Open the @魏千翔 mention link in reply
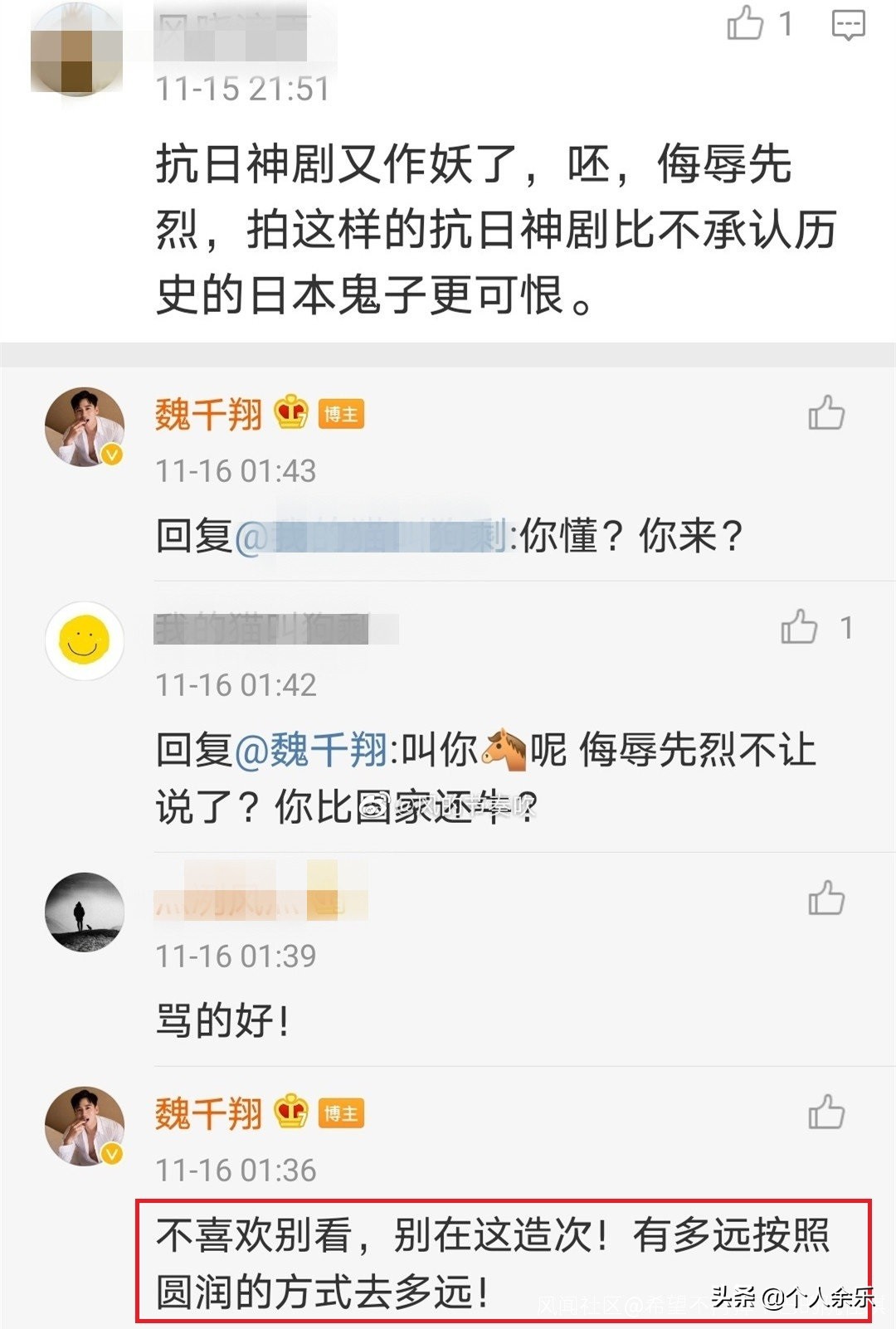This screenshot has width=896, height=1329. click(311, 750)
